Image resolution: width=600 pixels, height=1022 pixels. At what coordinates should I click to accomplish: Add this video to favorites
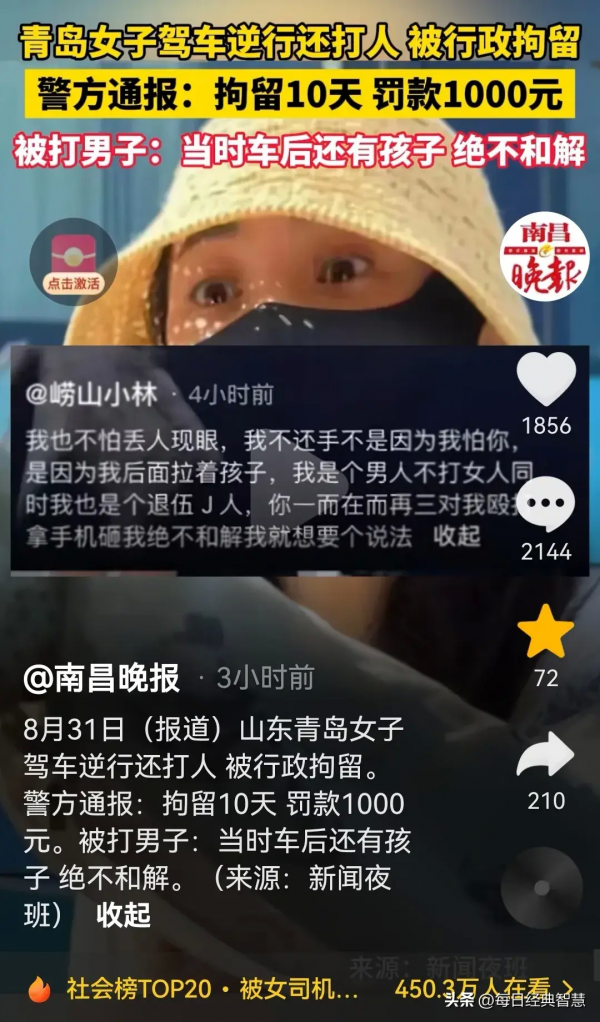(545, 632)
